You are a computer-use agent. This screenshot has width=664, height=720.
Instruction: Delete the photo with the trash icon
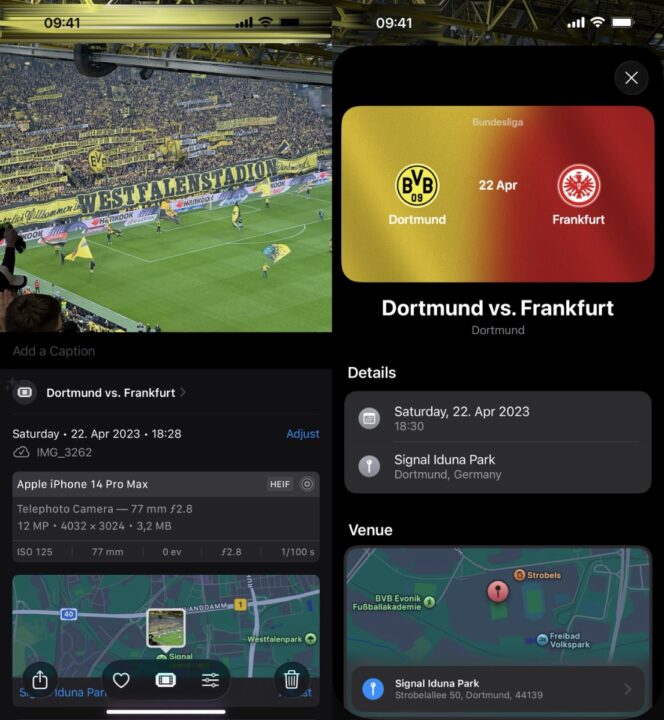coord(292,680)
